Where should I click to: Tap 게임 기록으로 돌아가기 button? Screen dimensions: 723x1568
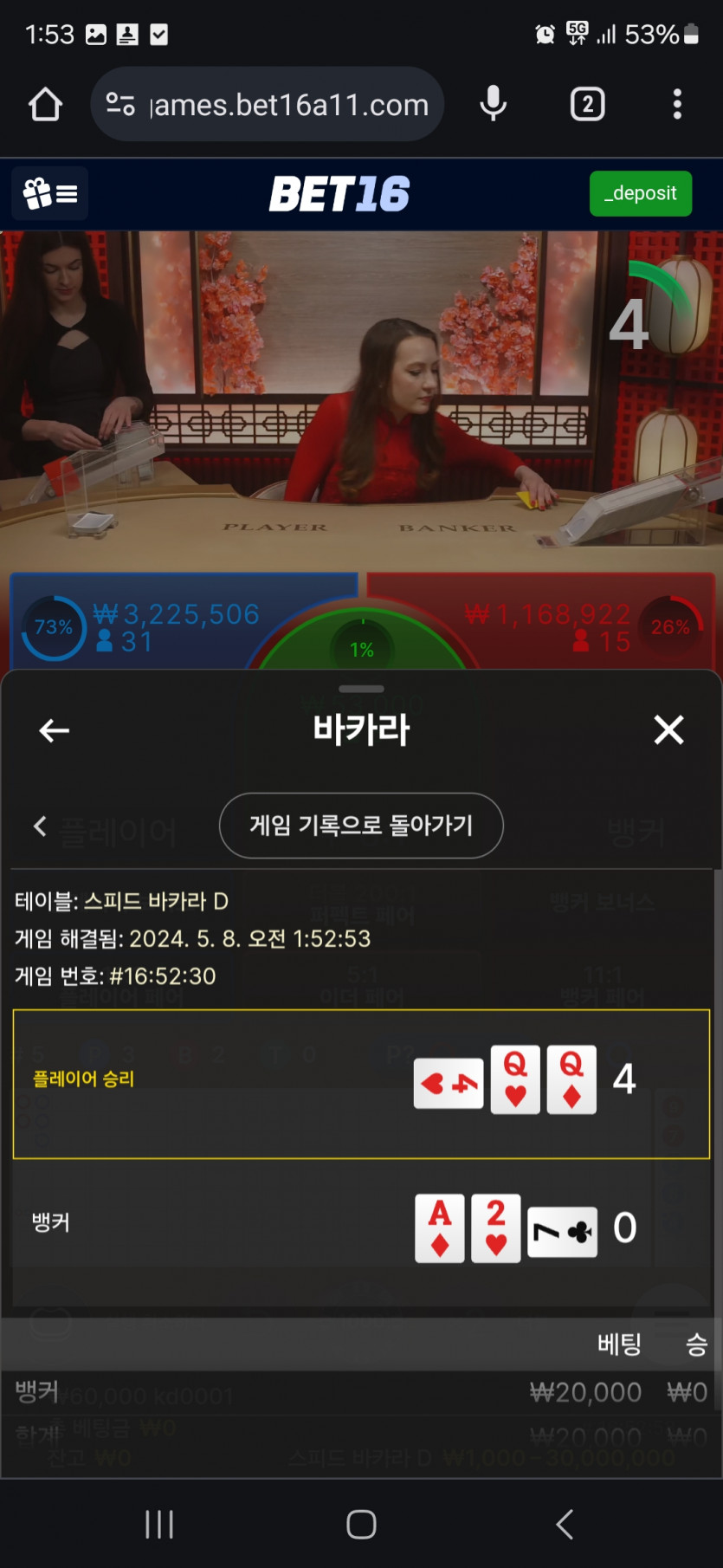(x=361, y=826)
